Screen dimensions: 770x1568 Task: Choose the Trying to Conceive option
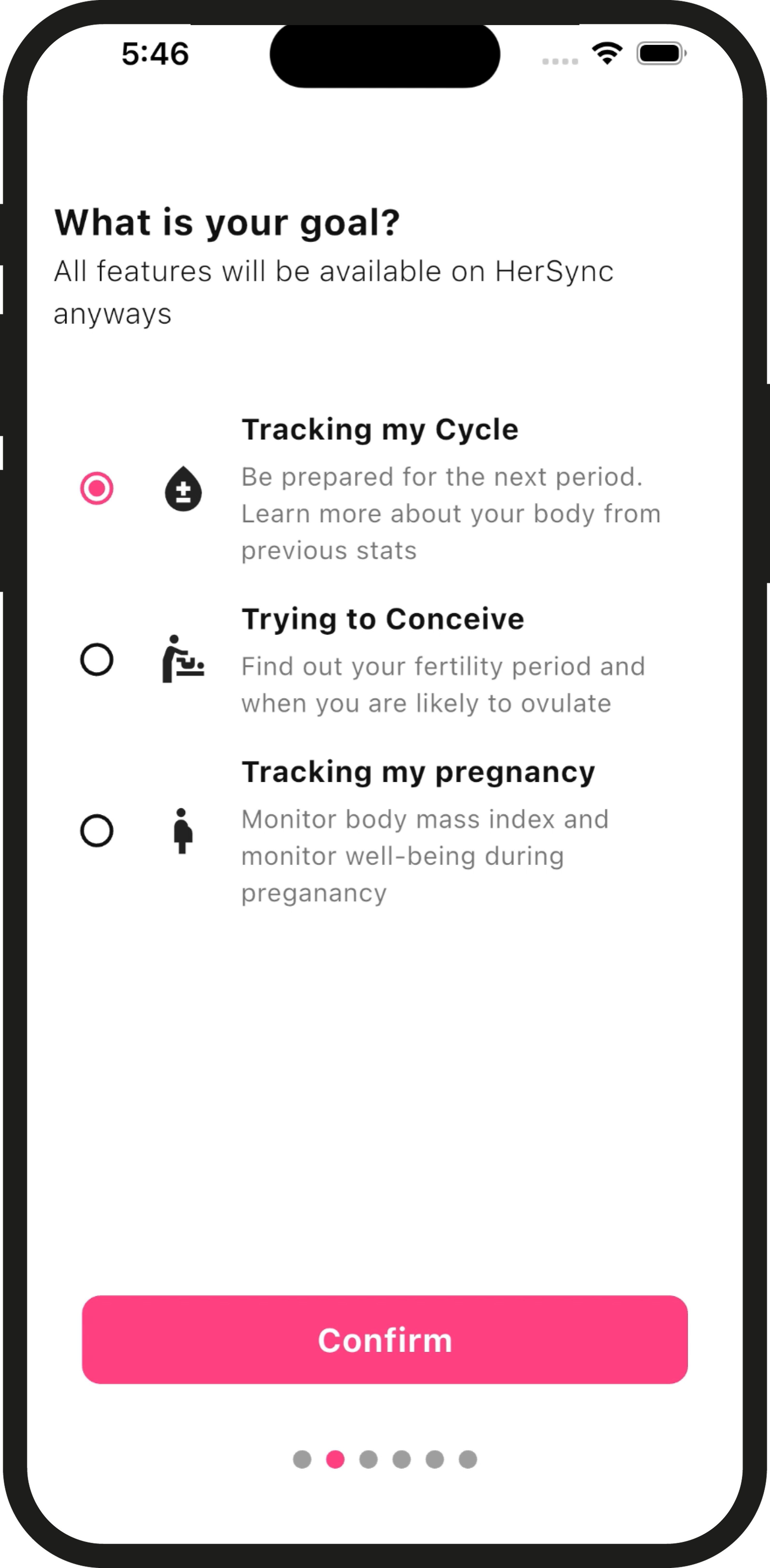pyautogui.click(x=97, y=660)
